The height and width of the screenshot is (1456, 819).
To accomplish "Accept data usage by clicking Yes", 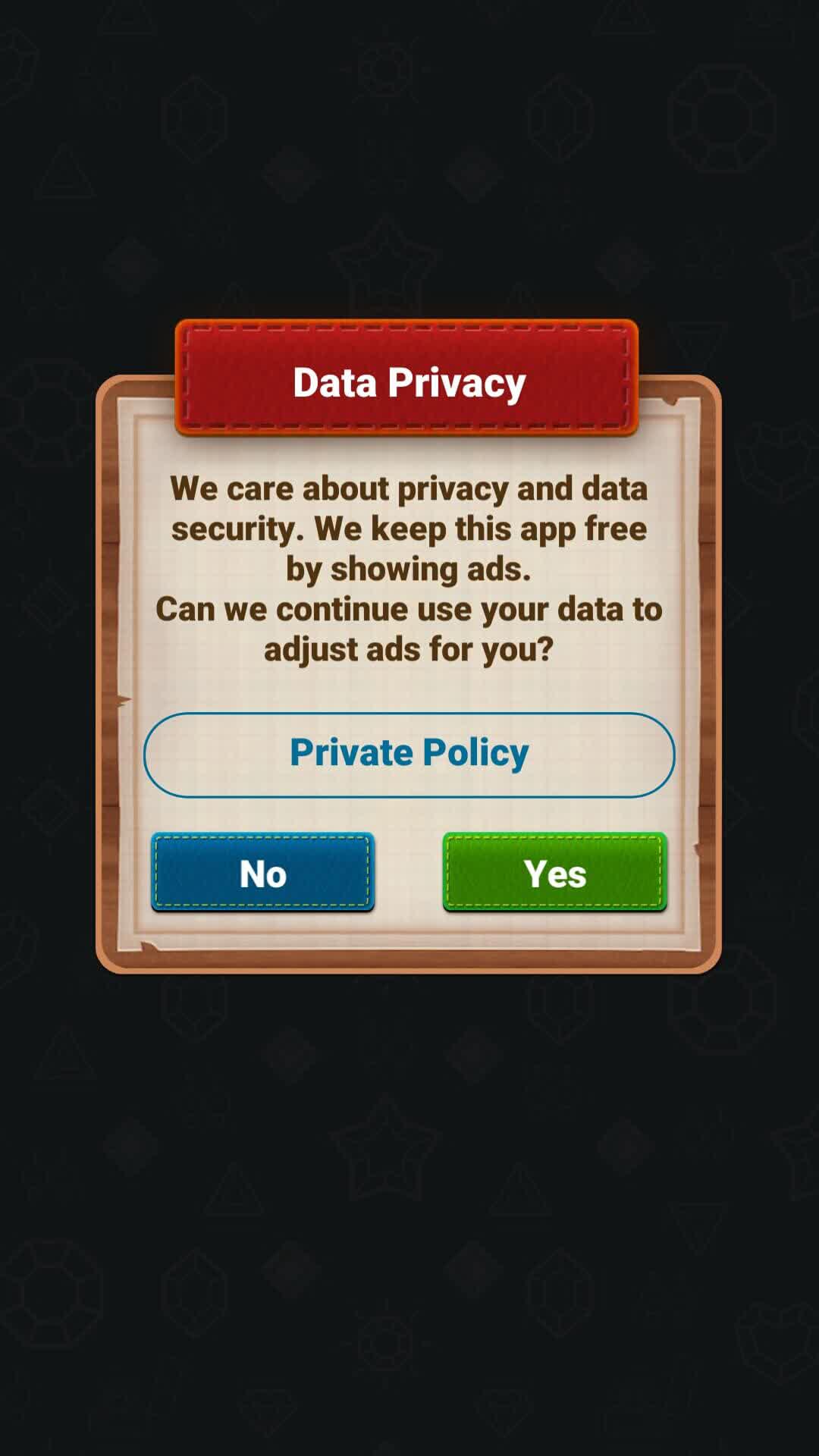I will 554,874.
